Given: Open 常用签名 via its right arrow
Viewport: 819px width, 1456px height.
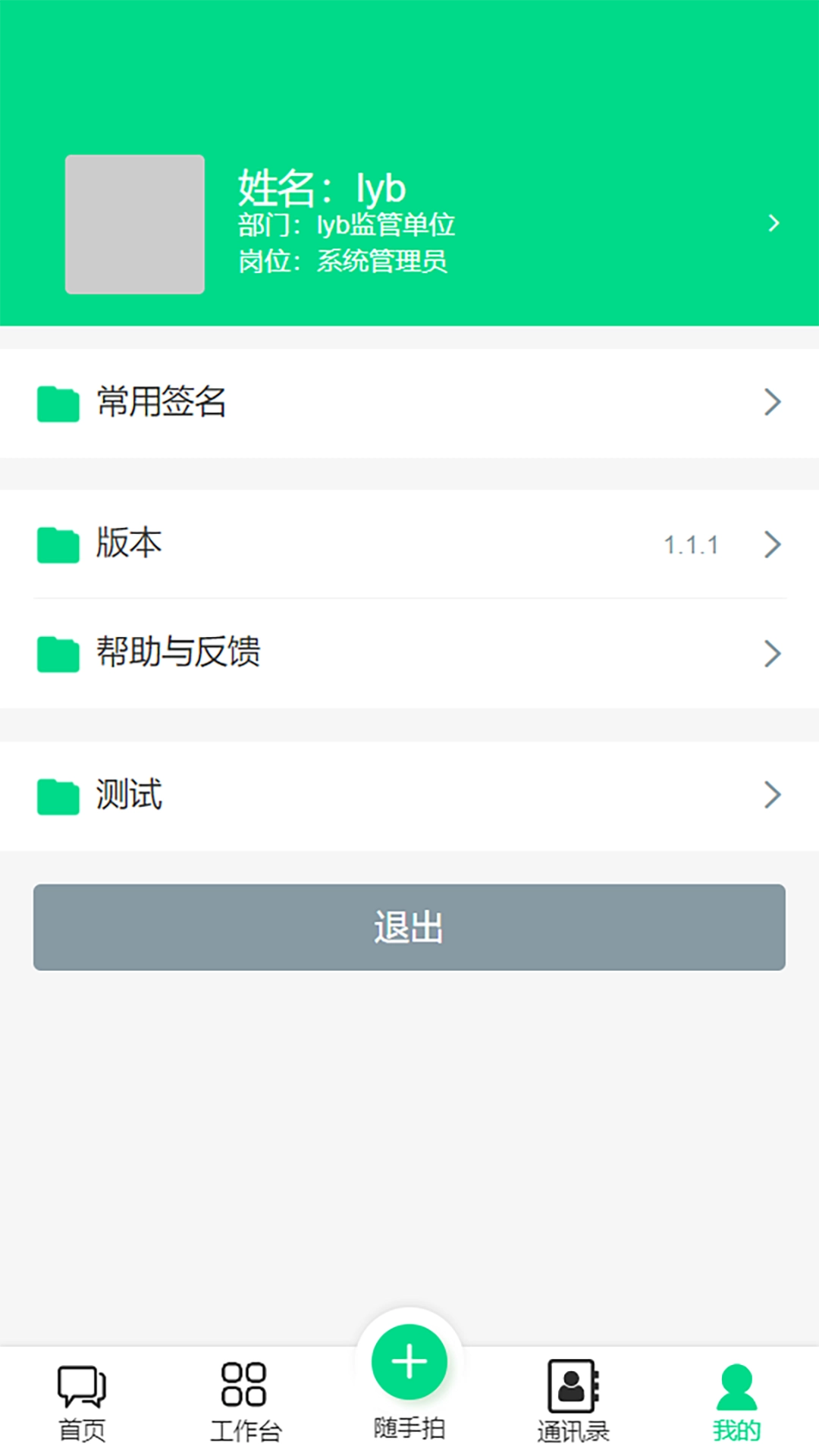Looking at the screenshot, I should point(773,402).
